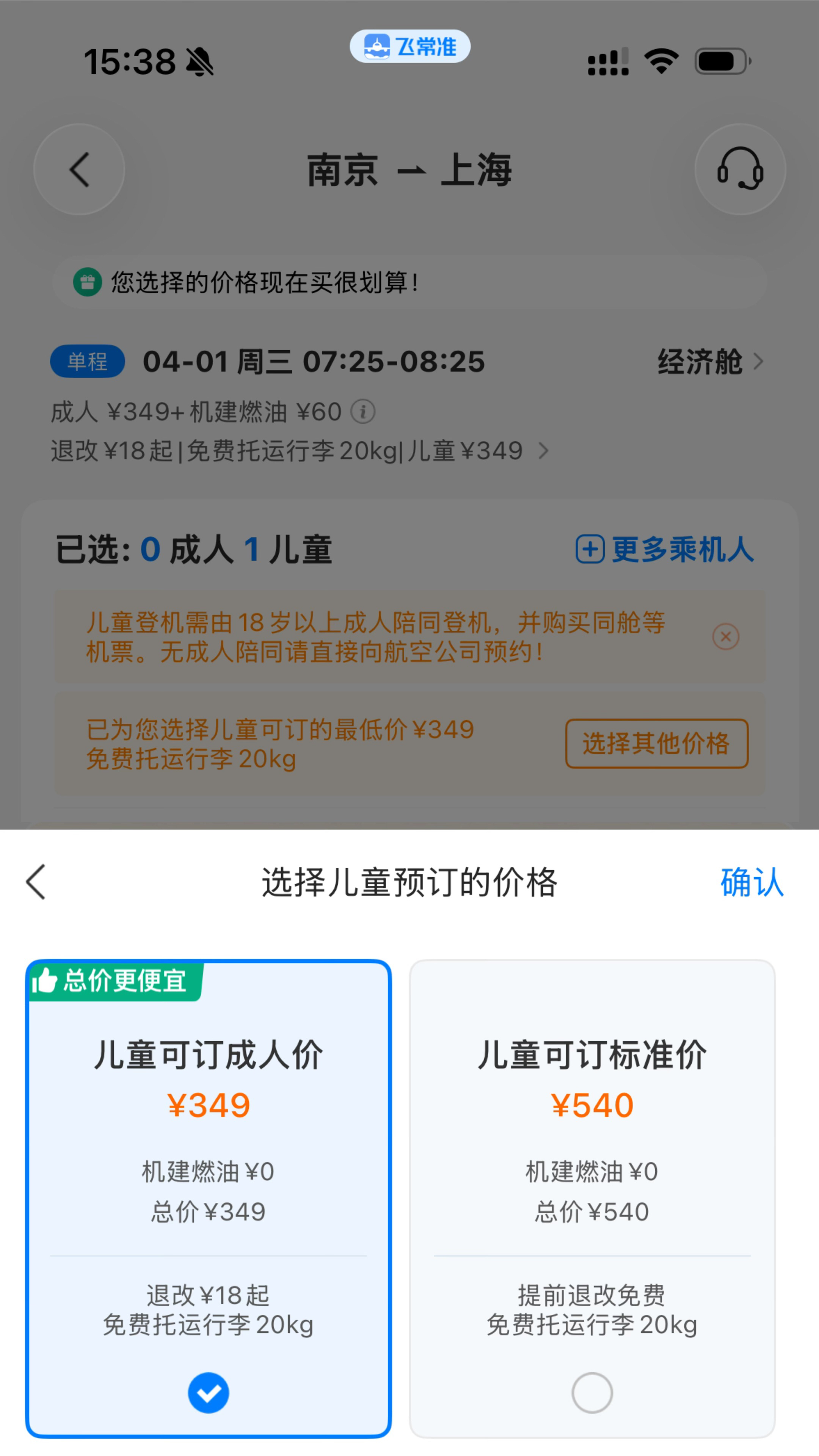Tap 选择其他价格 button
The width and height of the screenshot is (819, 1456).
click(656, 743)
